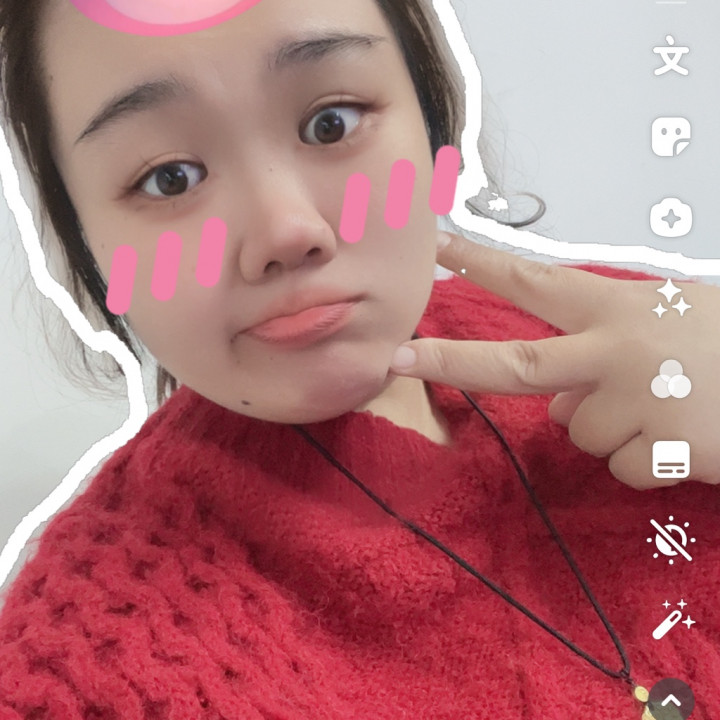Open the effects tool with sparkle square

point(671,217)
